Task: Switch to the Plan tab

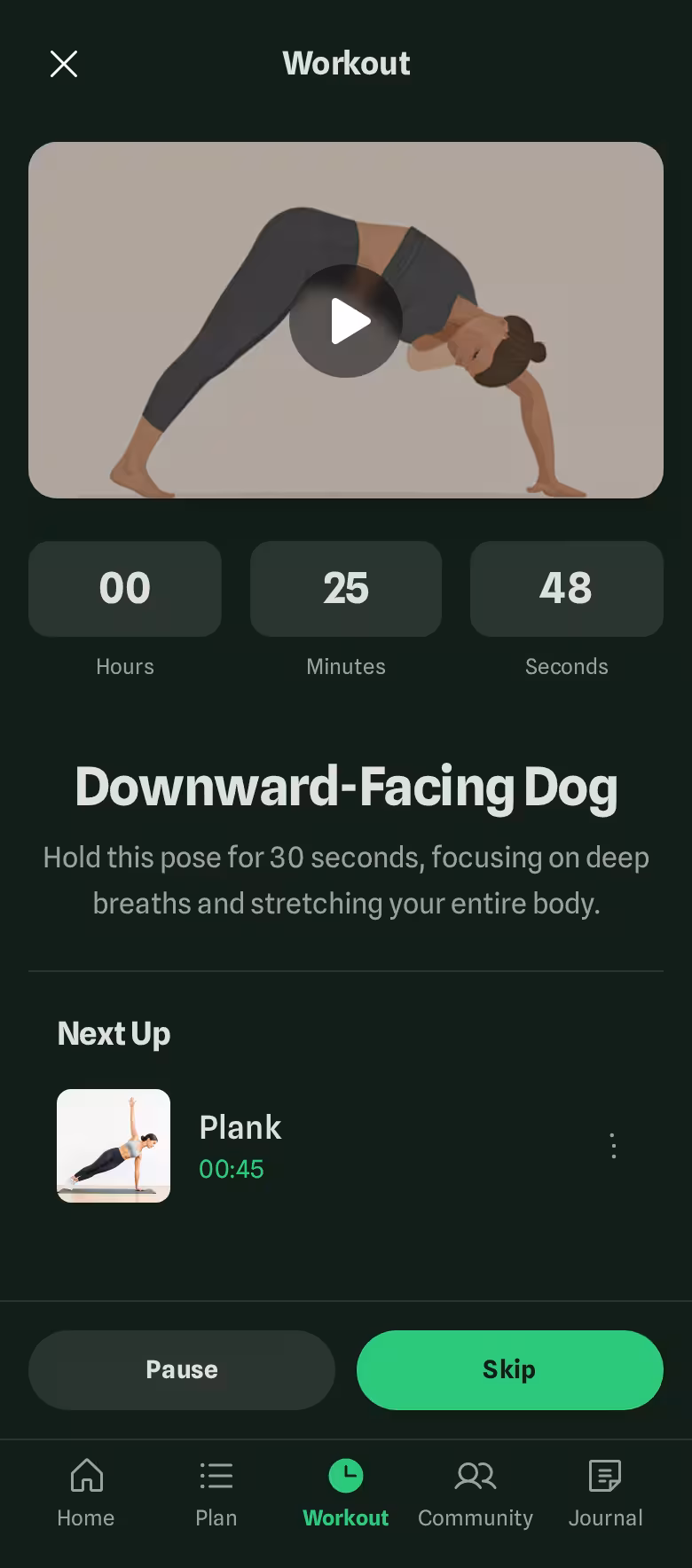Action: coord(216,1494)
